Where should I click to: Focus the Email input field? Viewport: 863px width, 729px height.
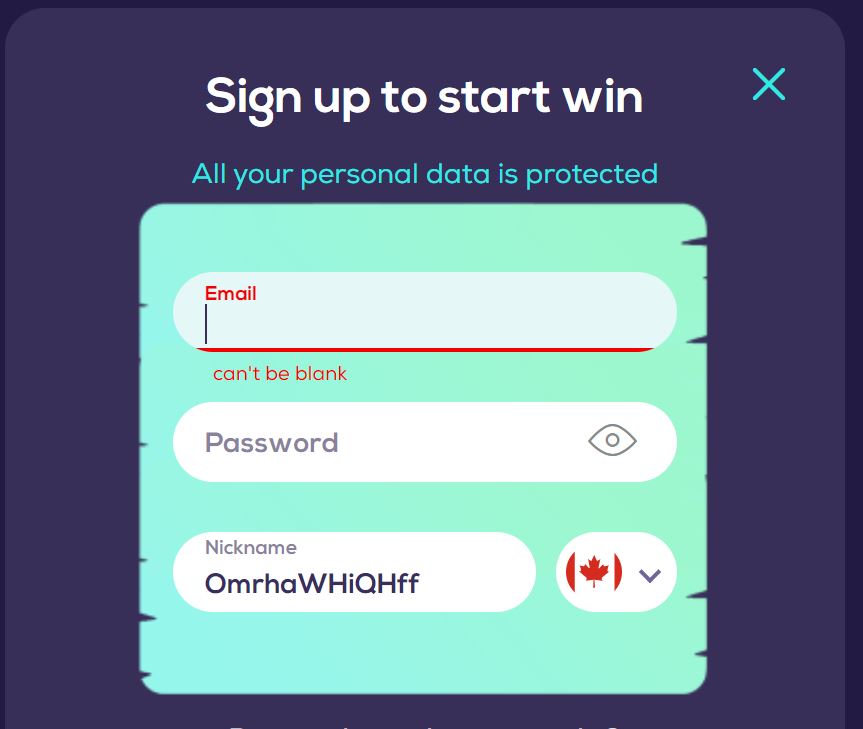point(425,322)
